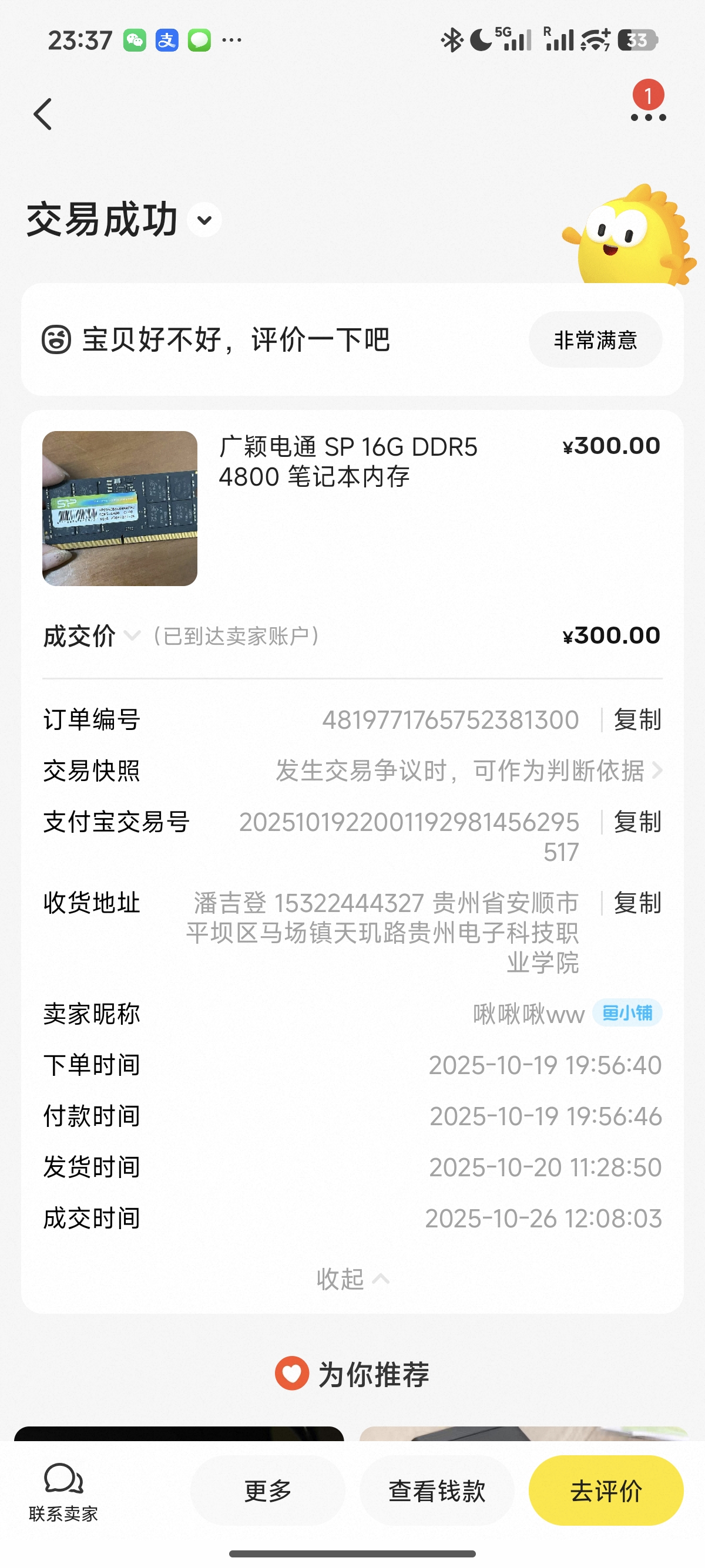Tap the 更多 button

[x=268, y=1490]
